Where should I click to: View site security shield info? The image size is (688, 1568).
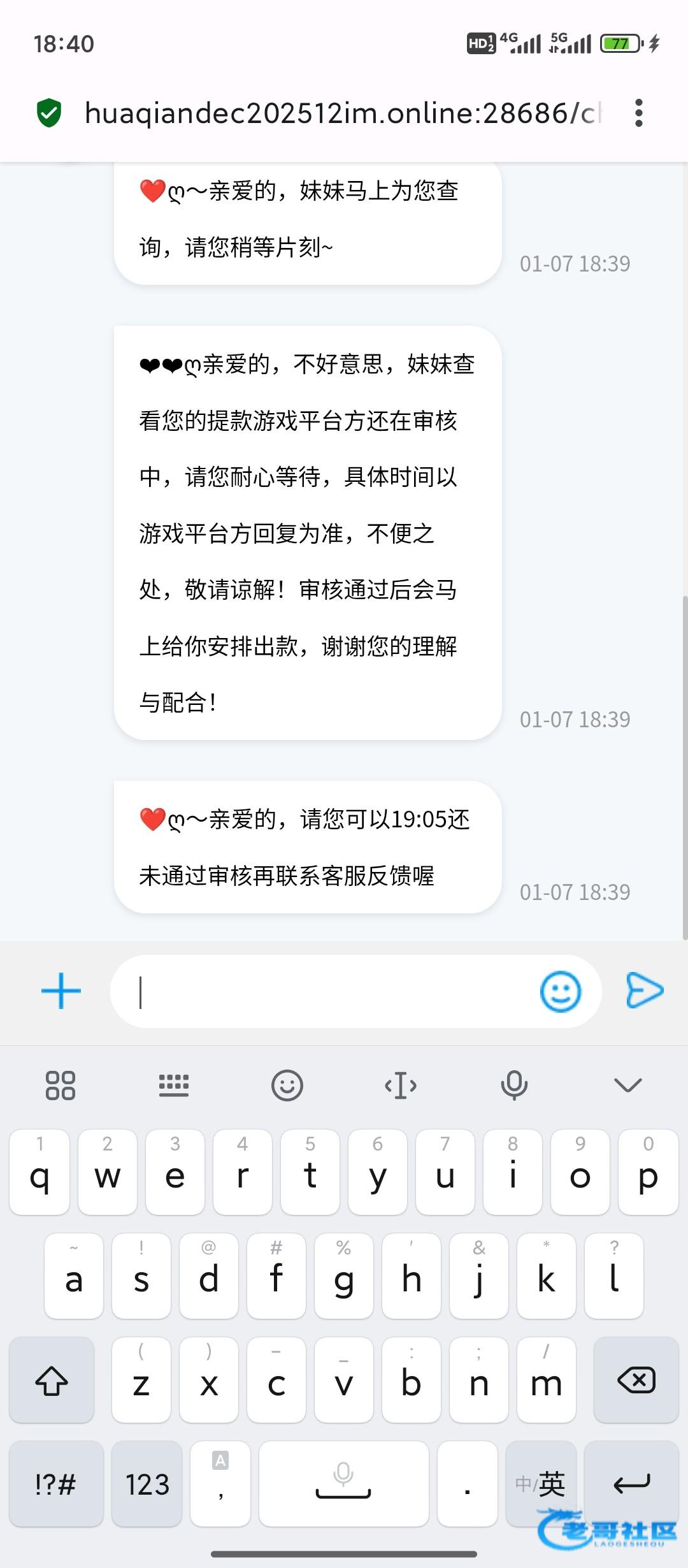click(x=49, y=113)
